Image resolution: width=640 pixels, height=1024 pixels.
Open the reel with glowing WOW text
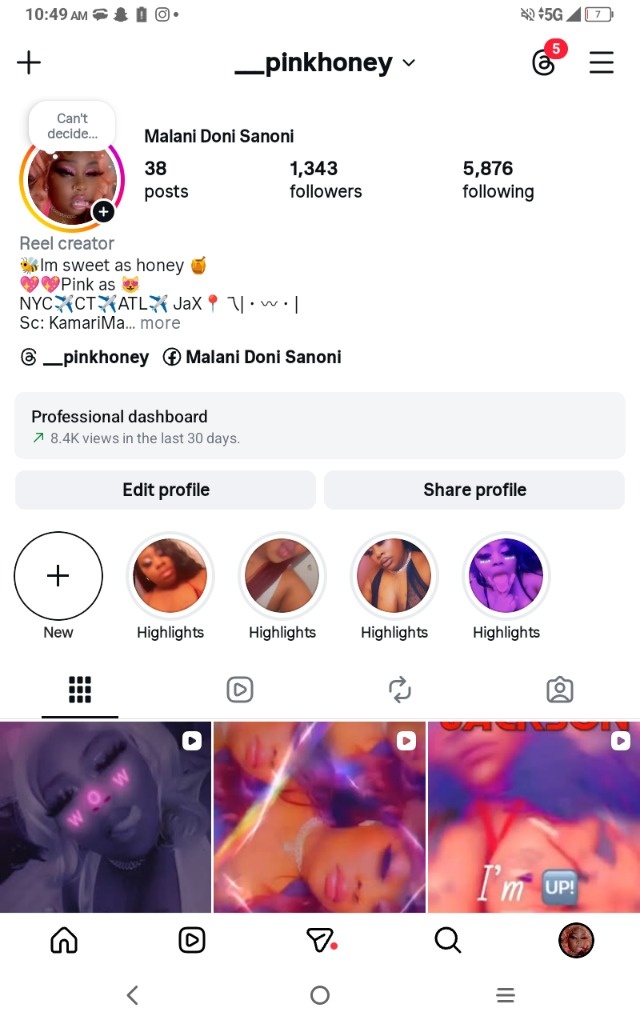105,817
